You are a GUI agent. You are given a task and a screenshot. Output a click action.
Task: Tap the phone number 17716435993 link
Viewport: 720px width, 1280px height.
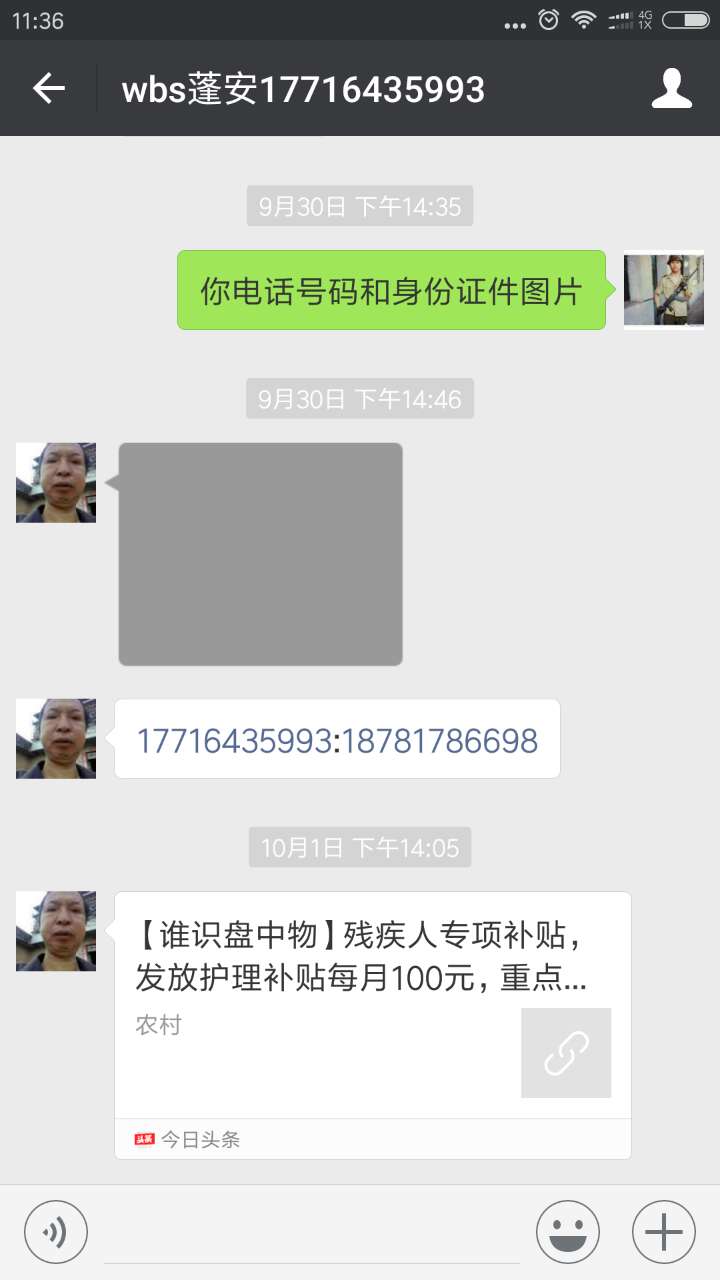[233, 740]
